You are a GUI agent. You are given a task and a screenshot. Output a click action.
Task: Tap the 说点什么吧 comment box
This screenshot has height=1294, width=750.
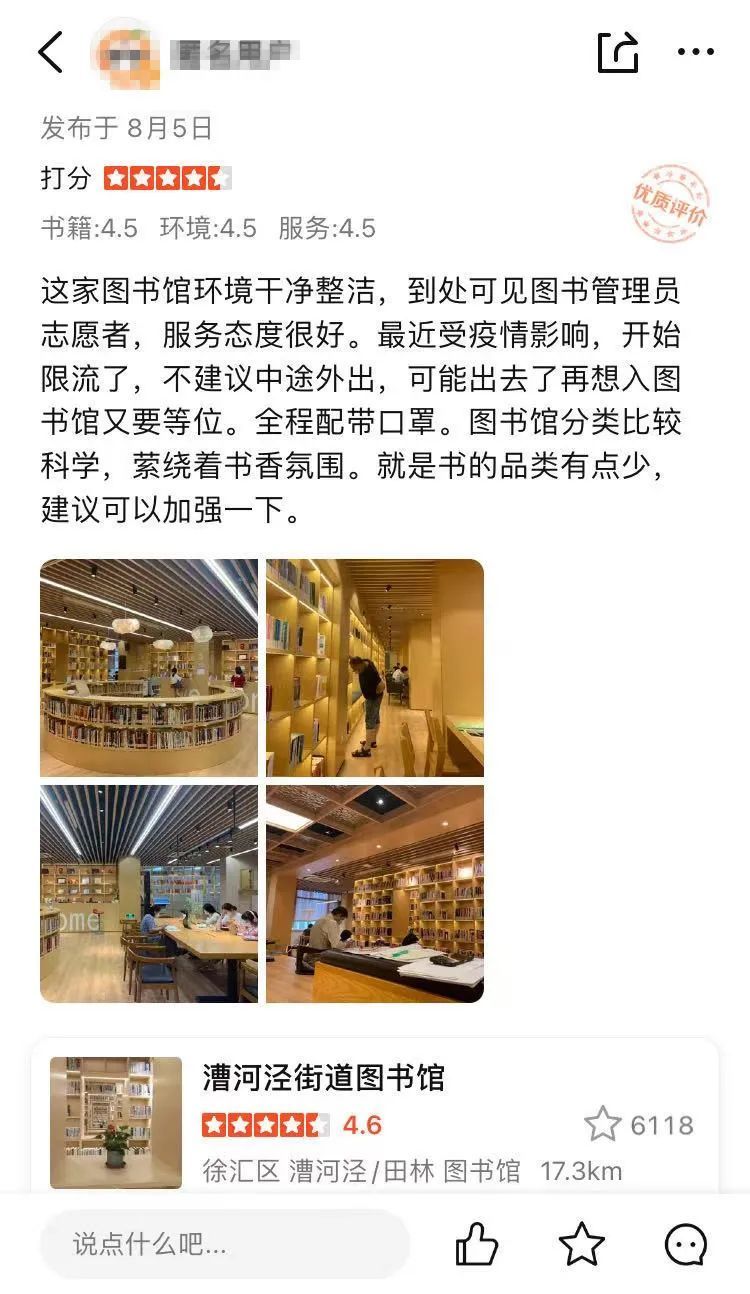[x=224, y=1244]
